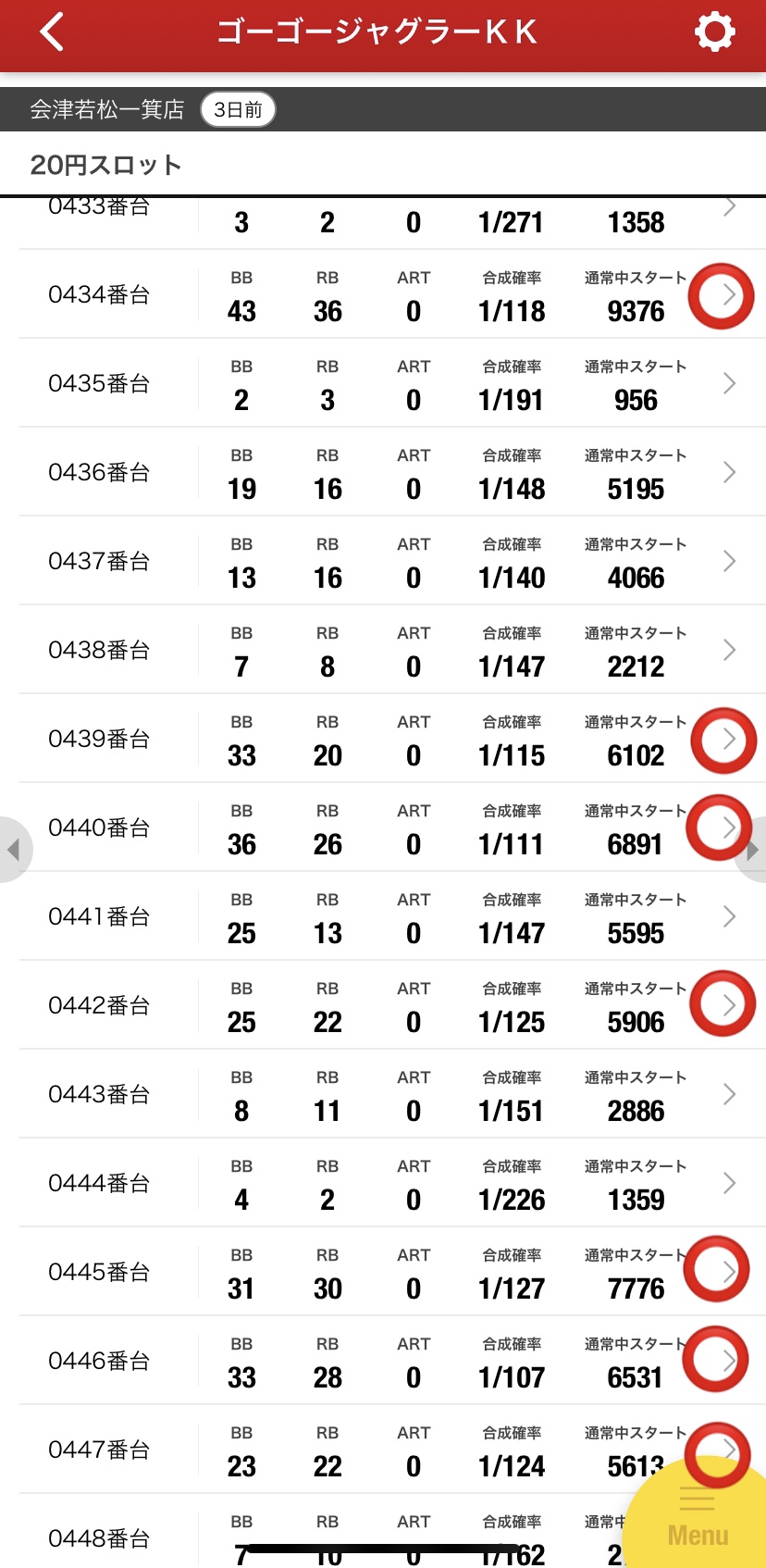Go back using the top-left arrow
This screenshot has height=1568, width=766.
52,32
